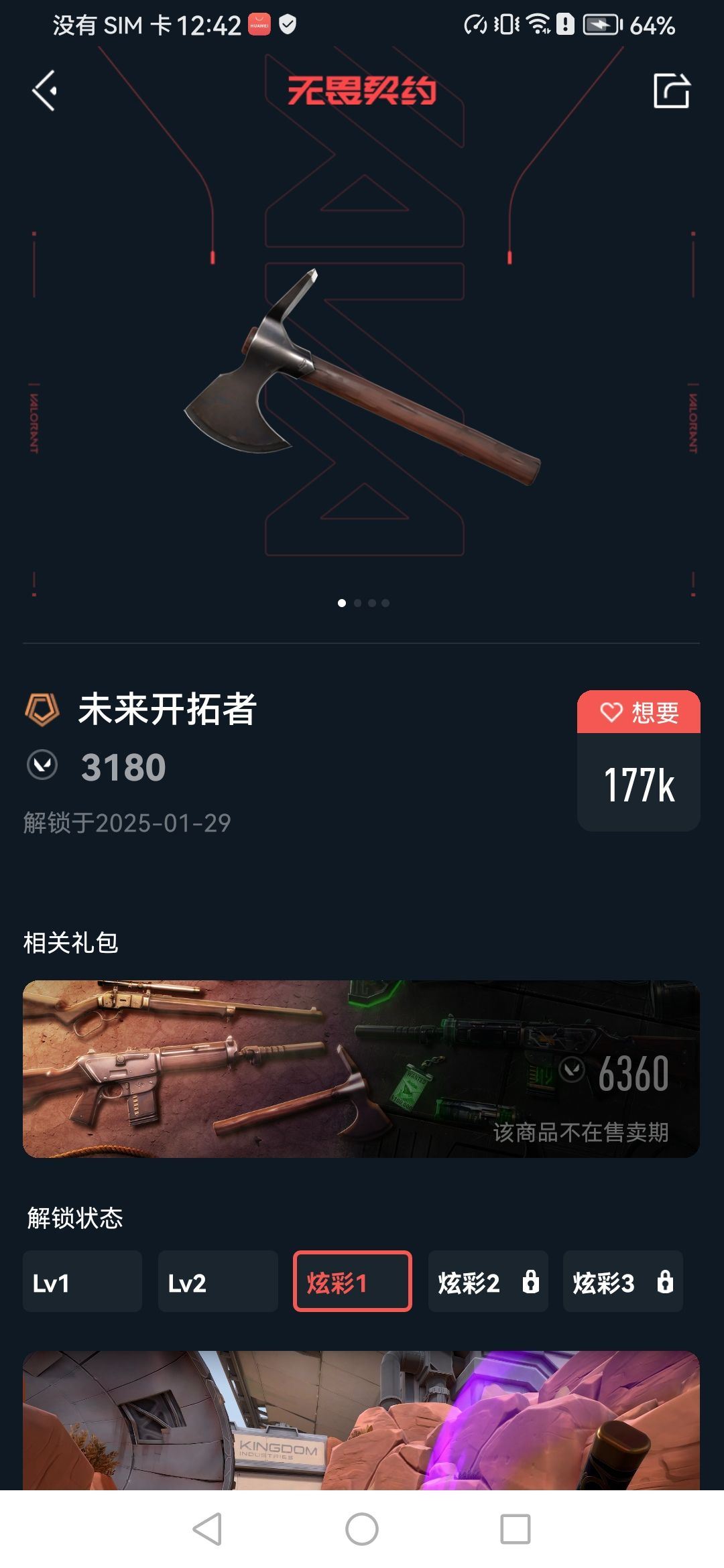Switch to the 炫彩1 variant
The height and width of the screenshot is (1568, 724).
(353, 1281)
